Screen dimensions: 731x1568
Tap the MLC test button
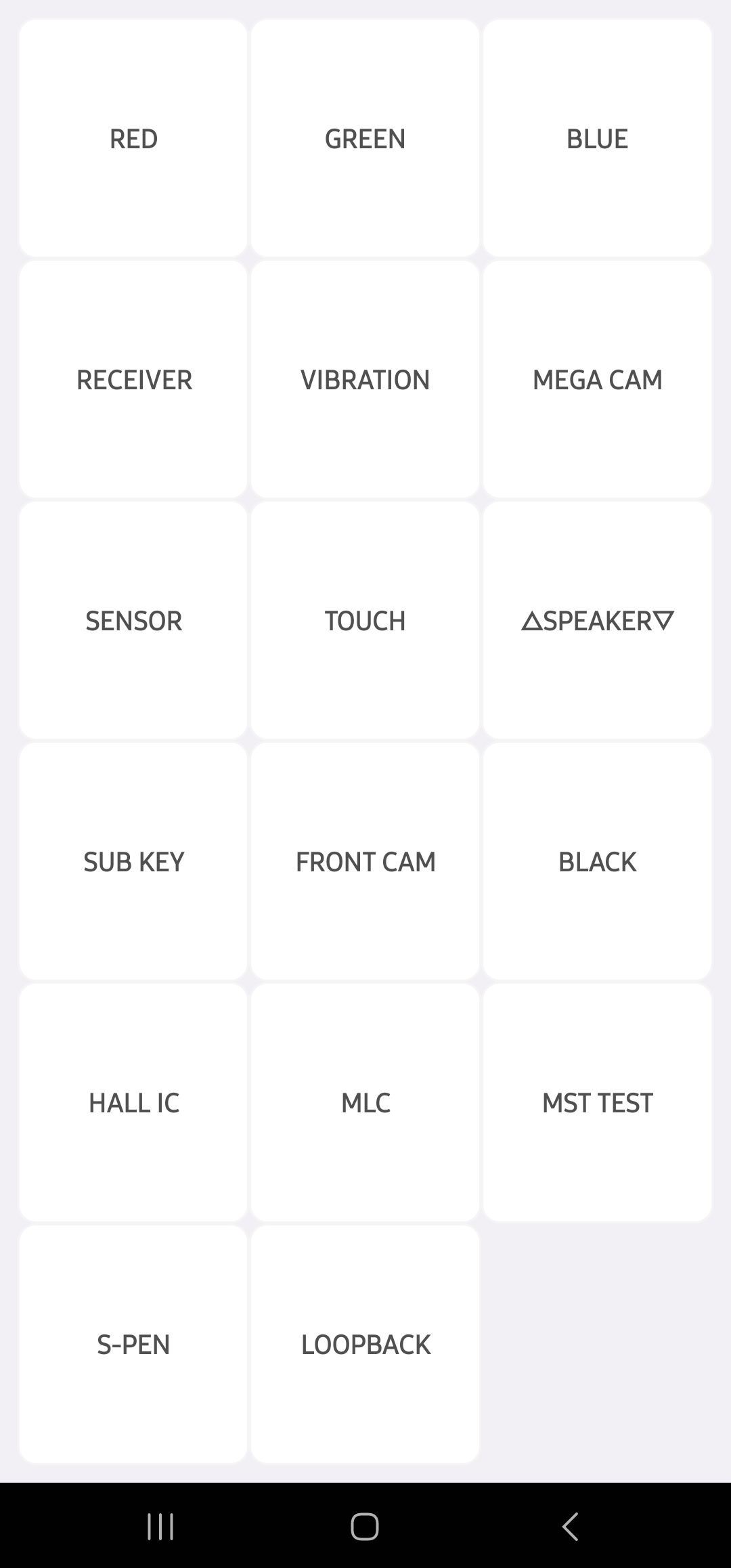pos(365,1102)
